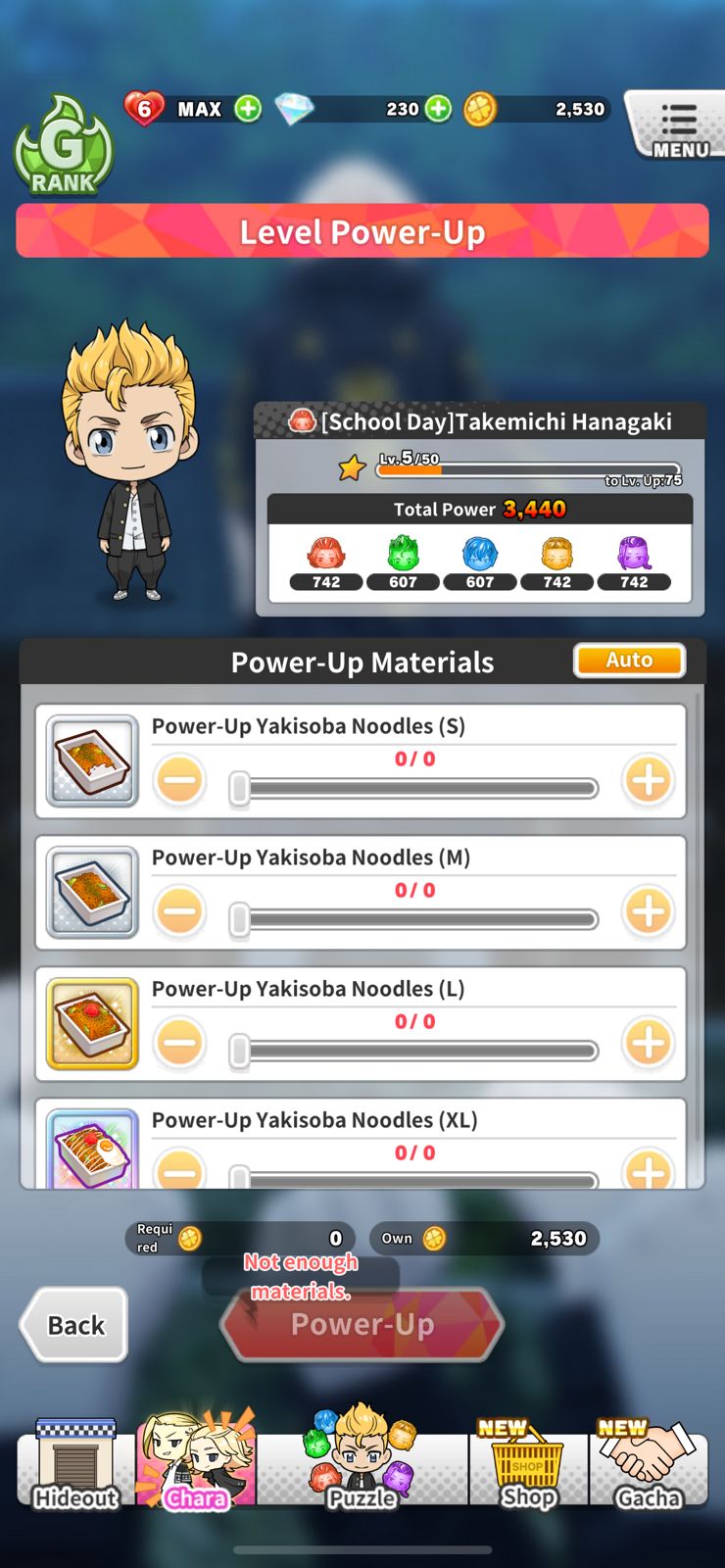Viewport: 725px width, 1568px height.
Task: Tap the Yakisoba Noodles (M) slider
Action: [416, 919]
